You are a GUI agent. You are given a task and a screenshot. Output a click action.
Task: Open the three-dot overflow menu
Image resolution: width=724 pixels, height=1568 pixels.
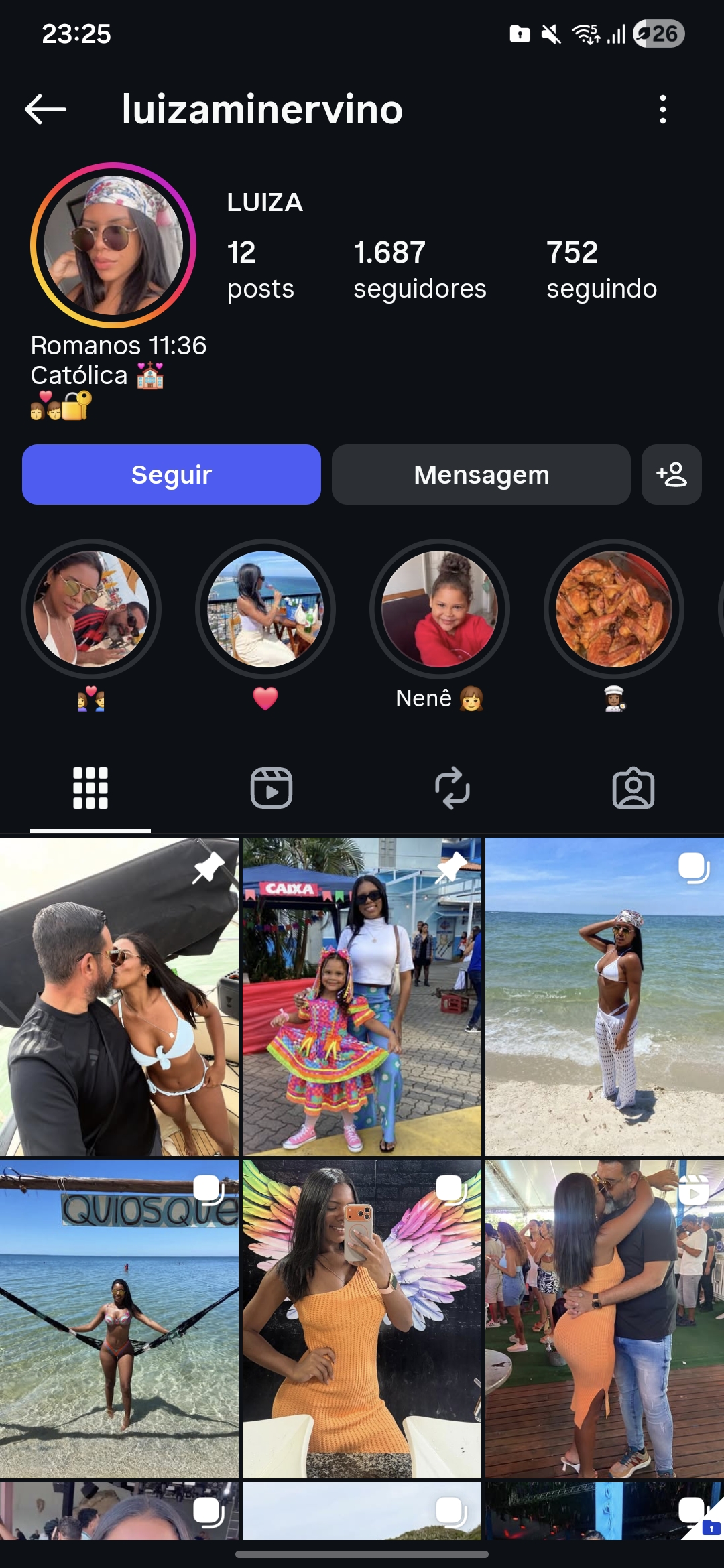[662, 109]
